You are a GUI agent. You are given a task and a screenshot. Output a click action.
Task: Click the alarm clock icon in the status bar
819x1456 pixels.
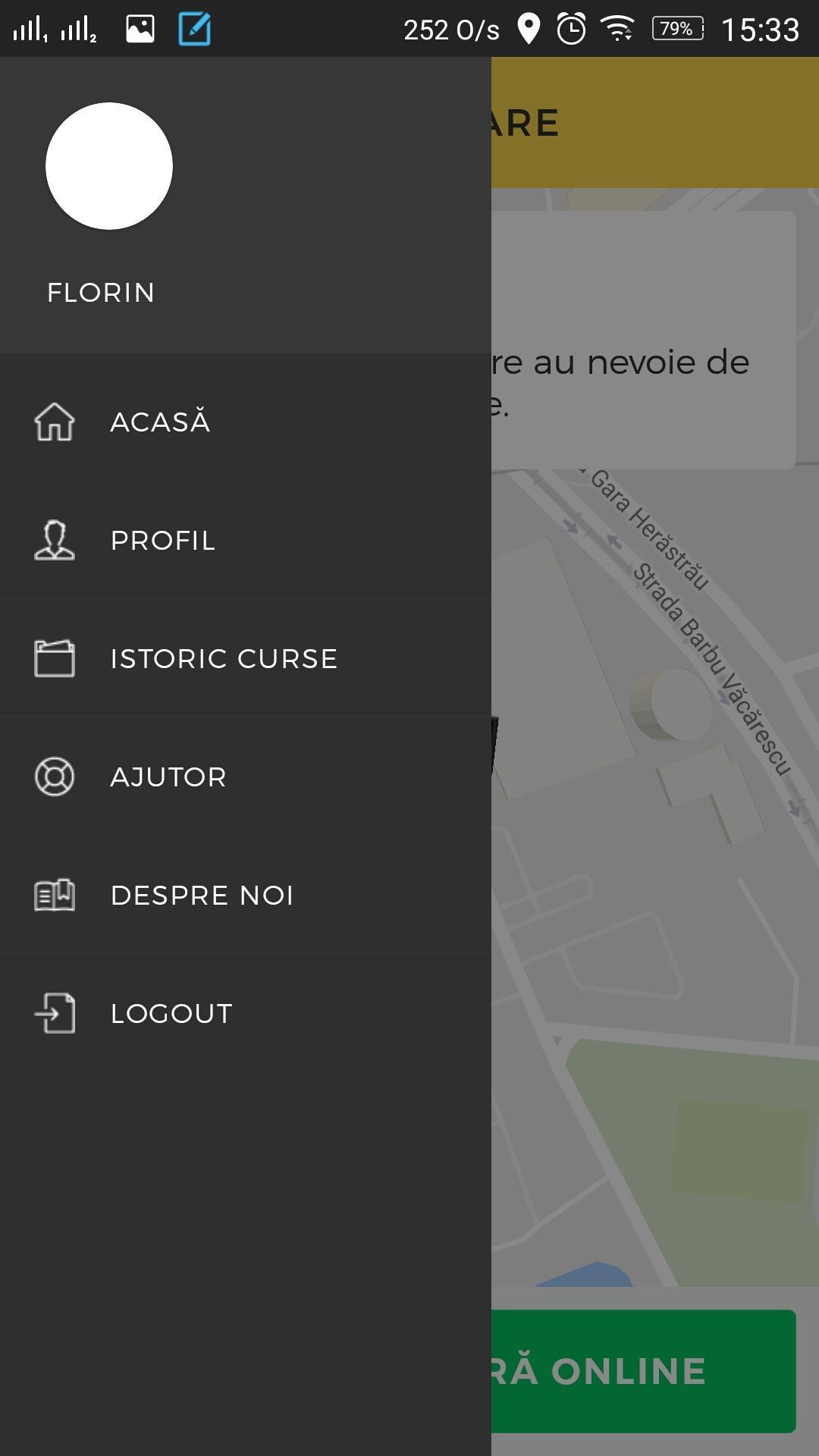(x=571, y=29)
